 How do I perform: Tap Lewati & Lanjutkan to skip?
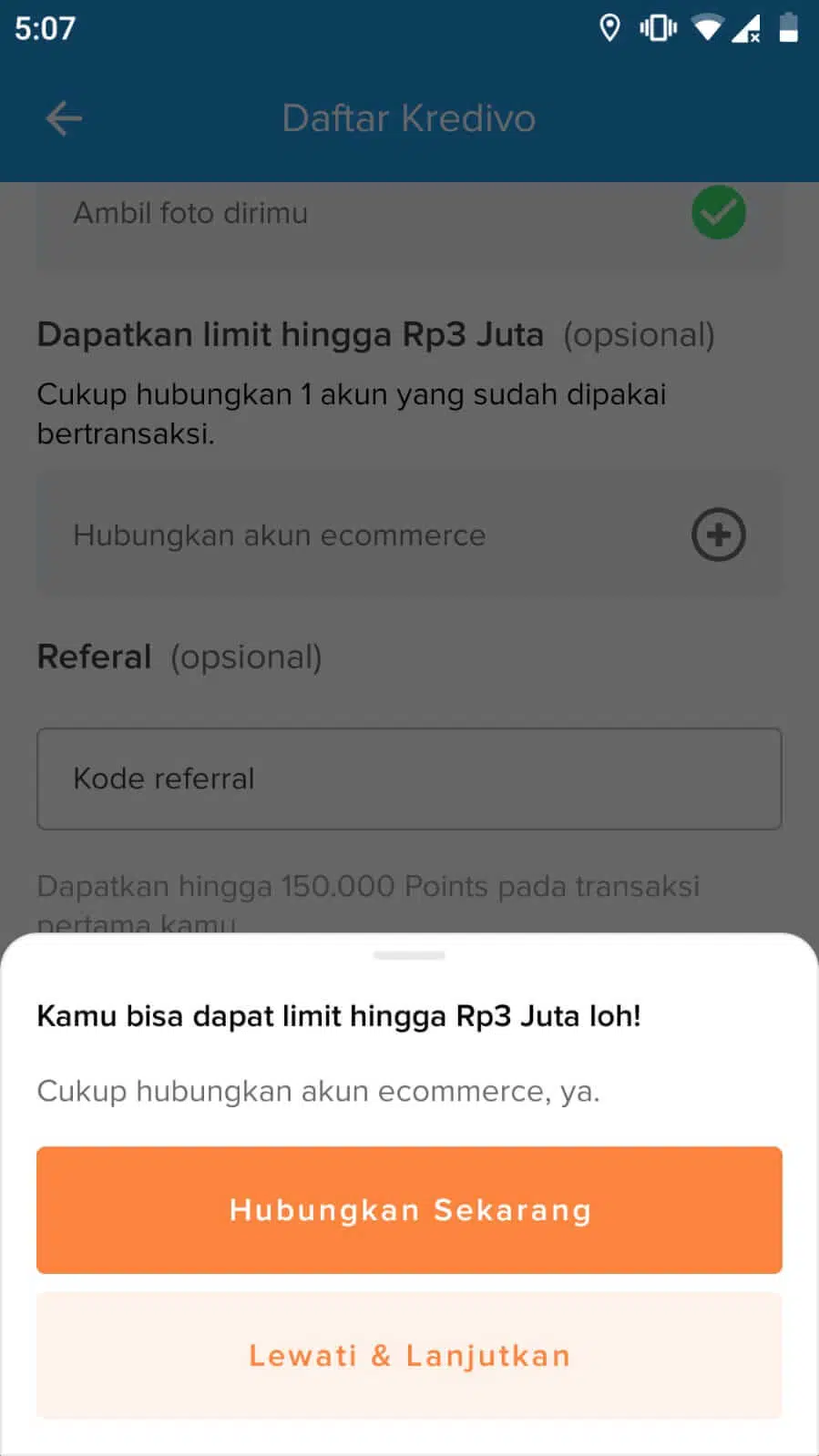coord(409,1355)
